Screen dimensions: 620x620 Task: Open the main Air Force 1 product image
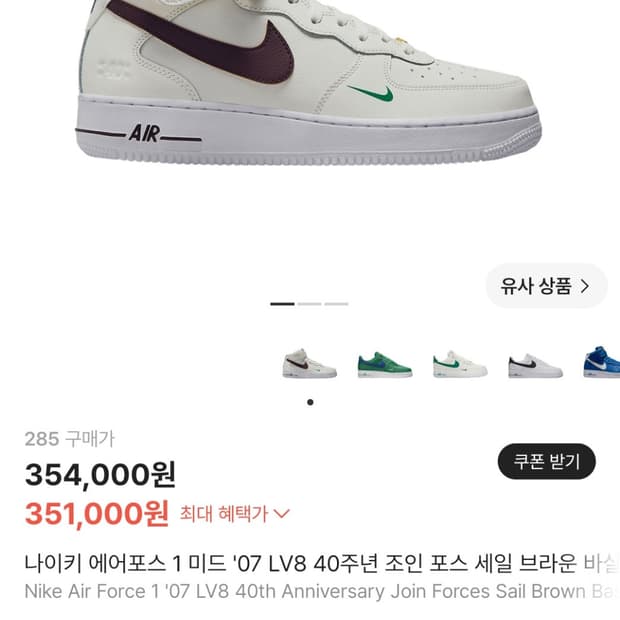[309, 81]
